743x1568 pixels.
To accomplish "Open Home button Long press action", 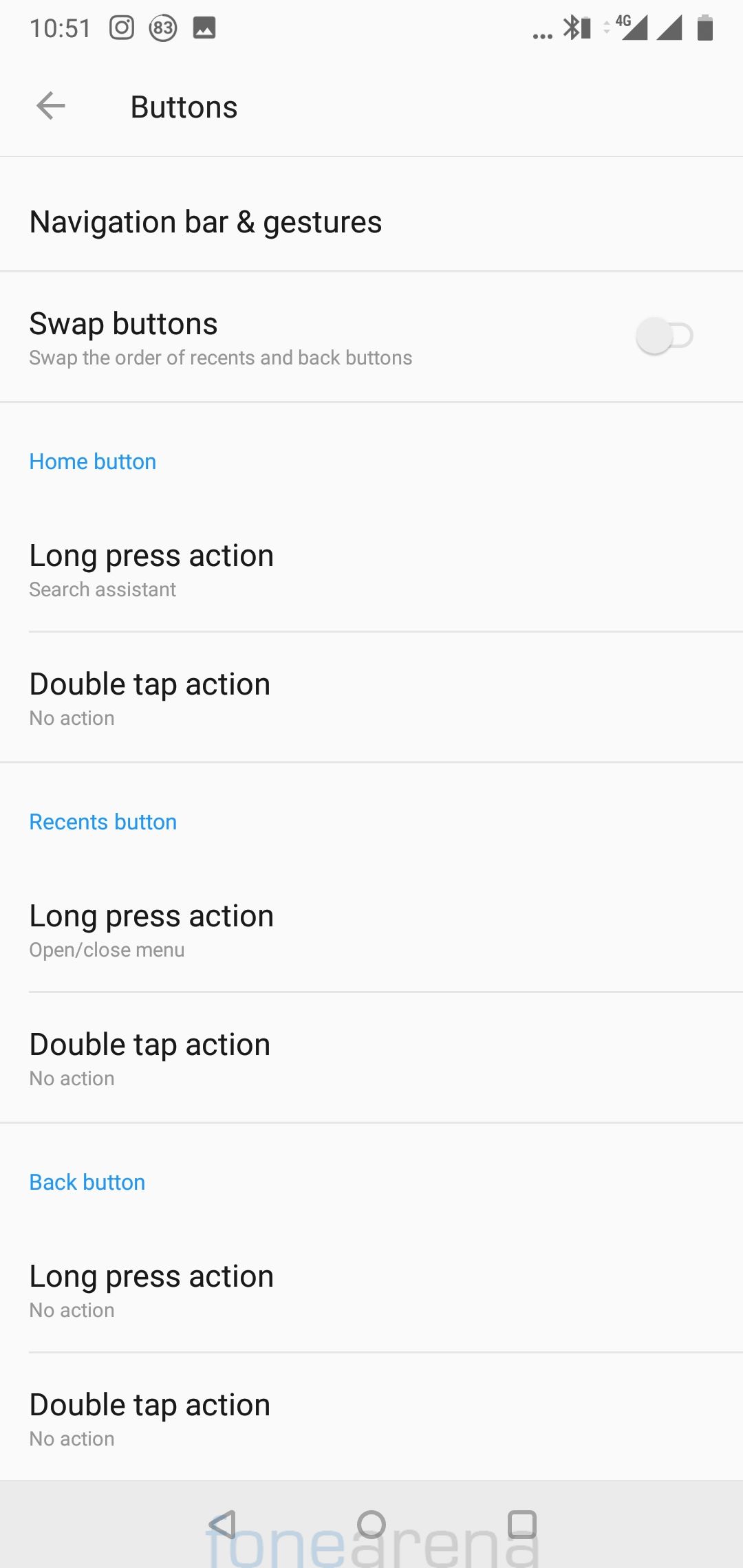I will click(x=371, y=569).
